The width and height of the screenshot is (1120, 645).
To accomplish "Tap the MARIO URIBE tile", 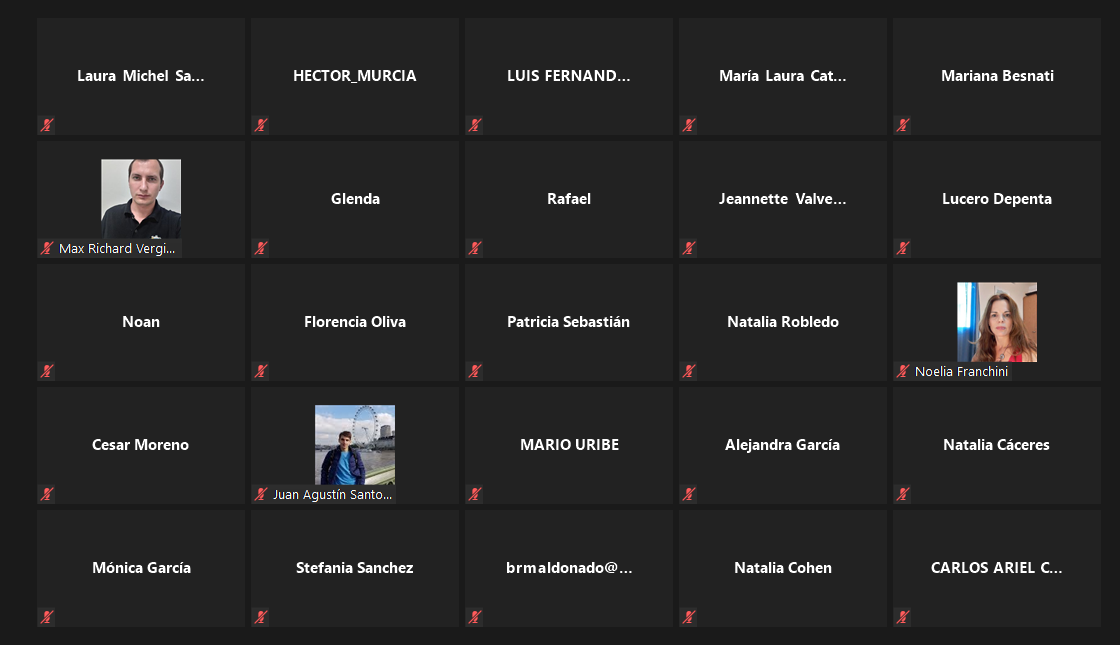I will tap(568, 445).
